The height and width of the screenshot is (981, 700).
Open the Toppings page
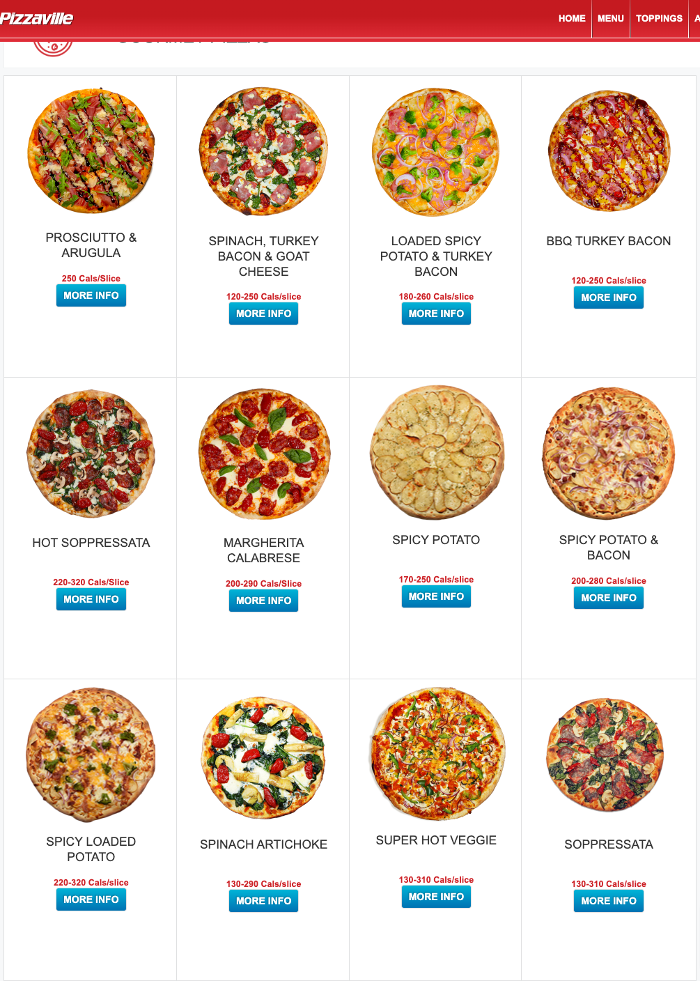[x=659, y=18]
